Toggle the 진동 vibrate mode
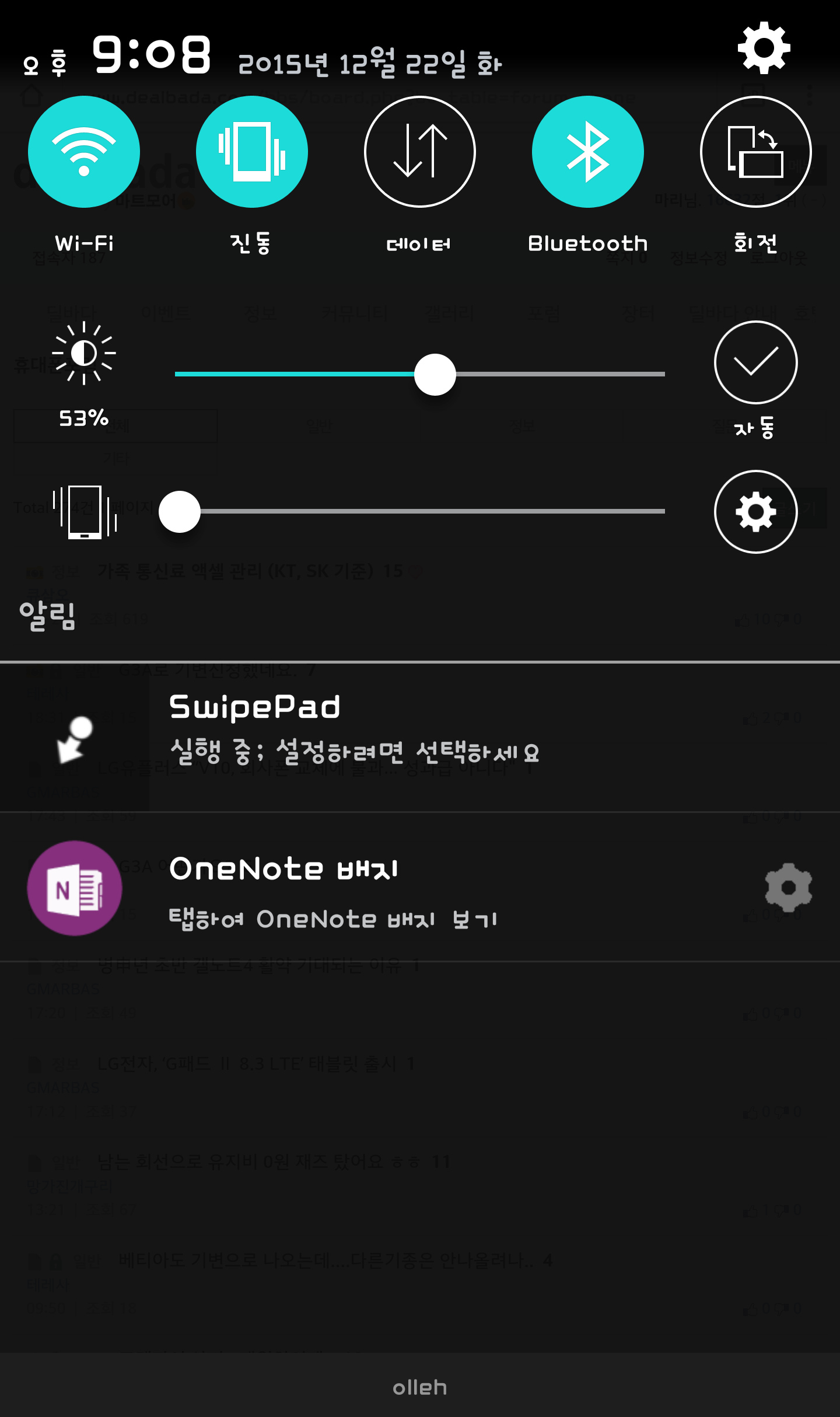This screenshot has width=840, height=1417. tap(252, 152)
